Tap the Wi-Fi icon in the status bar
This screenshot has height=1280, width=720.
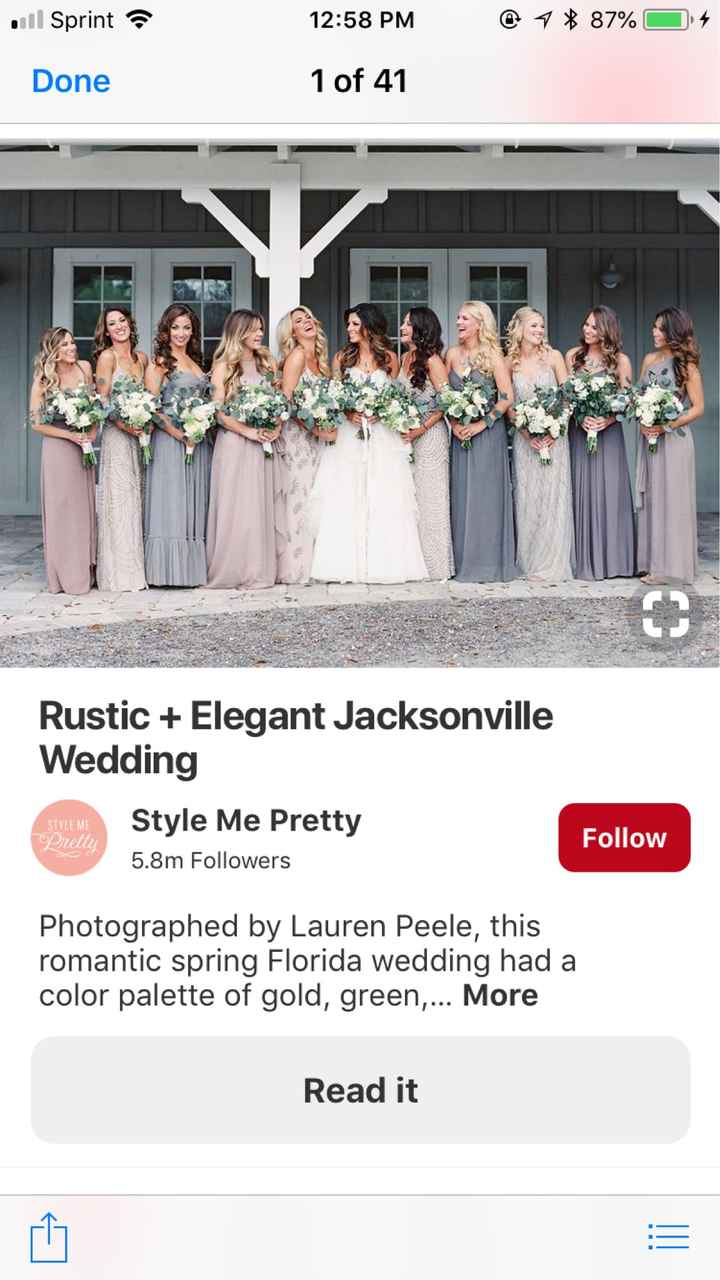tap(136, 18)
